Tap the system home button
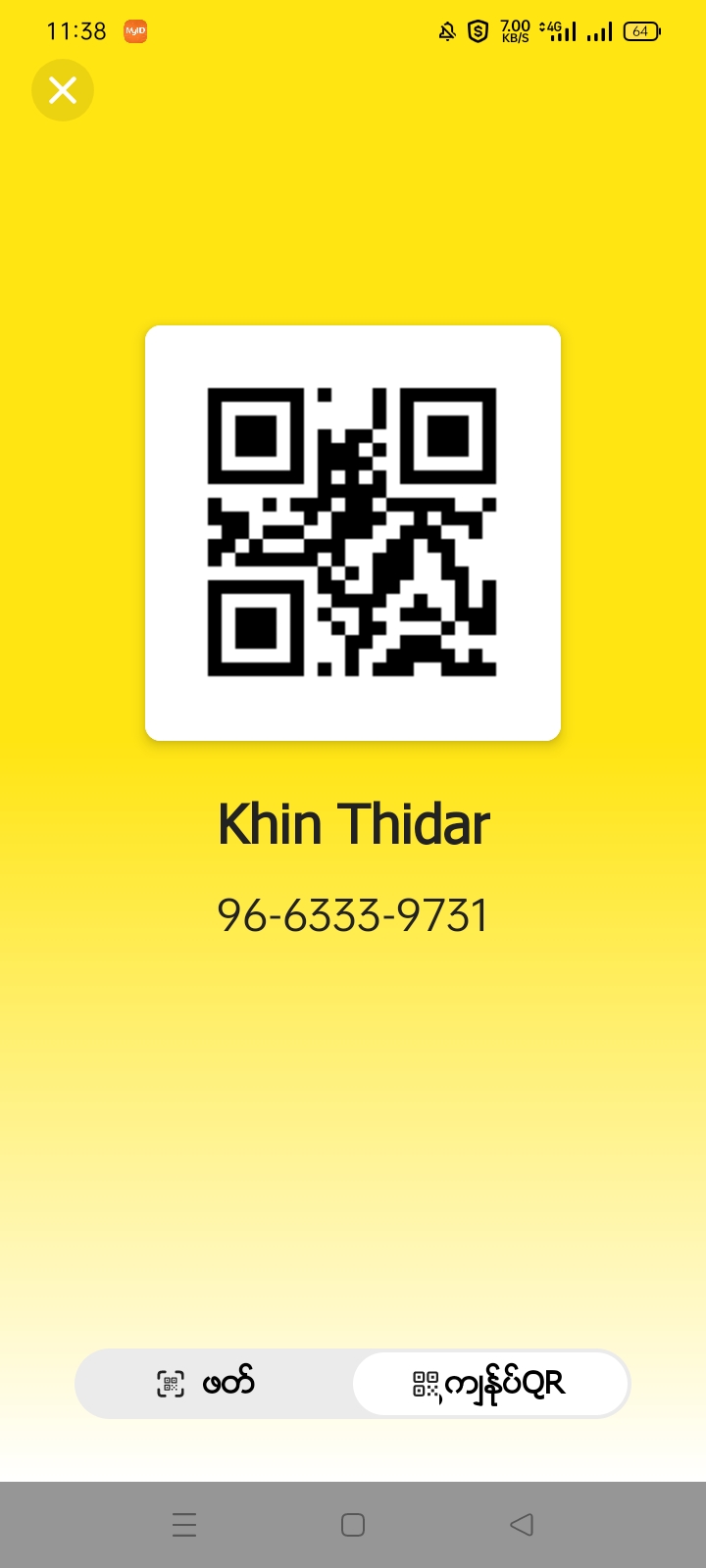Viewport: 706px width, 1568px height. pyautogui.click(x=353, y=1524)
